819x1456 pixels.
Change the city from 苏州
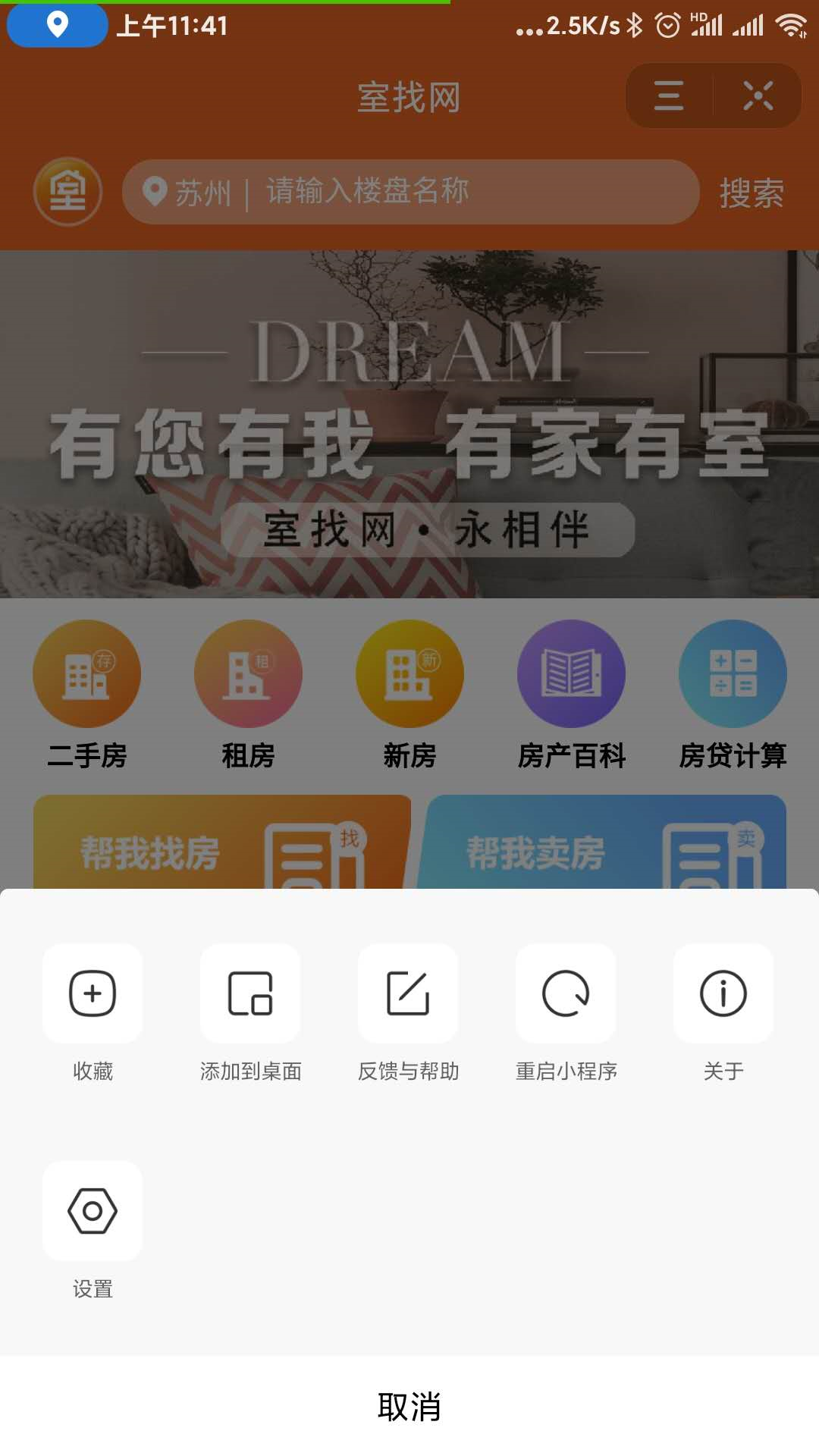190,193
